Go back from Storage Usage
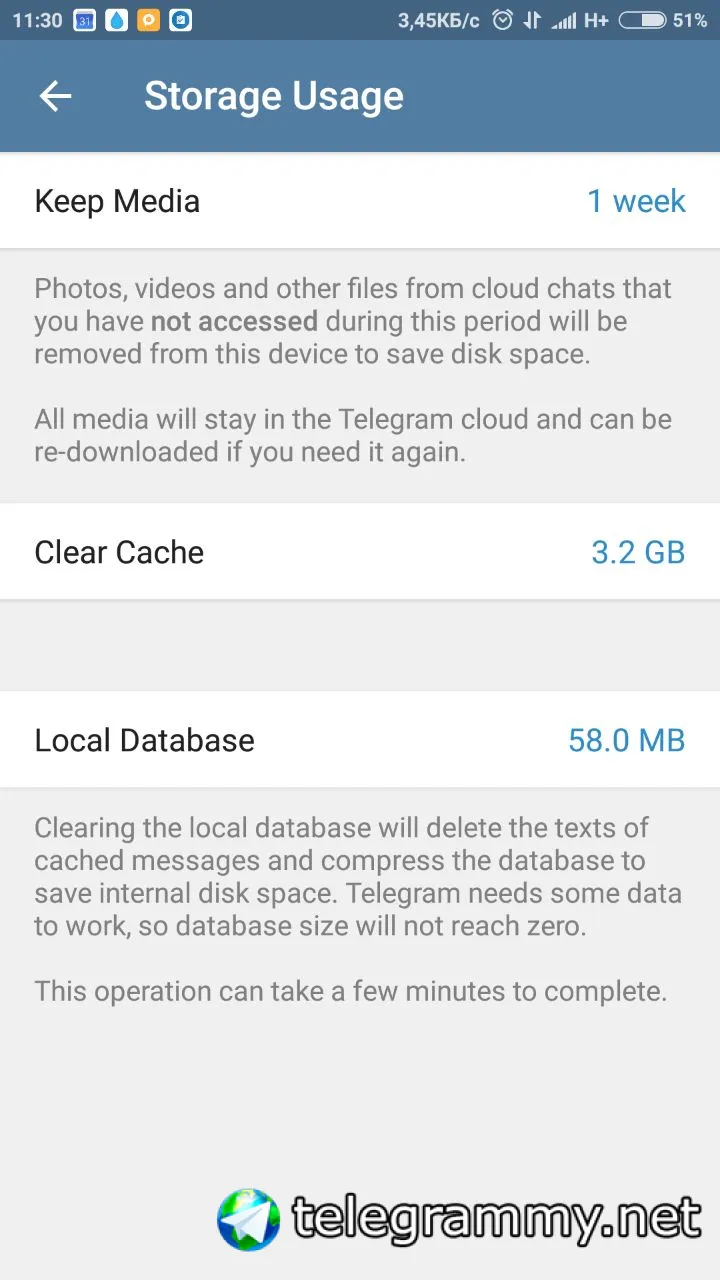Image resolution: width=720 pixels, height=1280 pixels. click(56, 96)
